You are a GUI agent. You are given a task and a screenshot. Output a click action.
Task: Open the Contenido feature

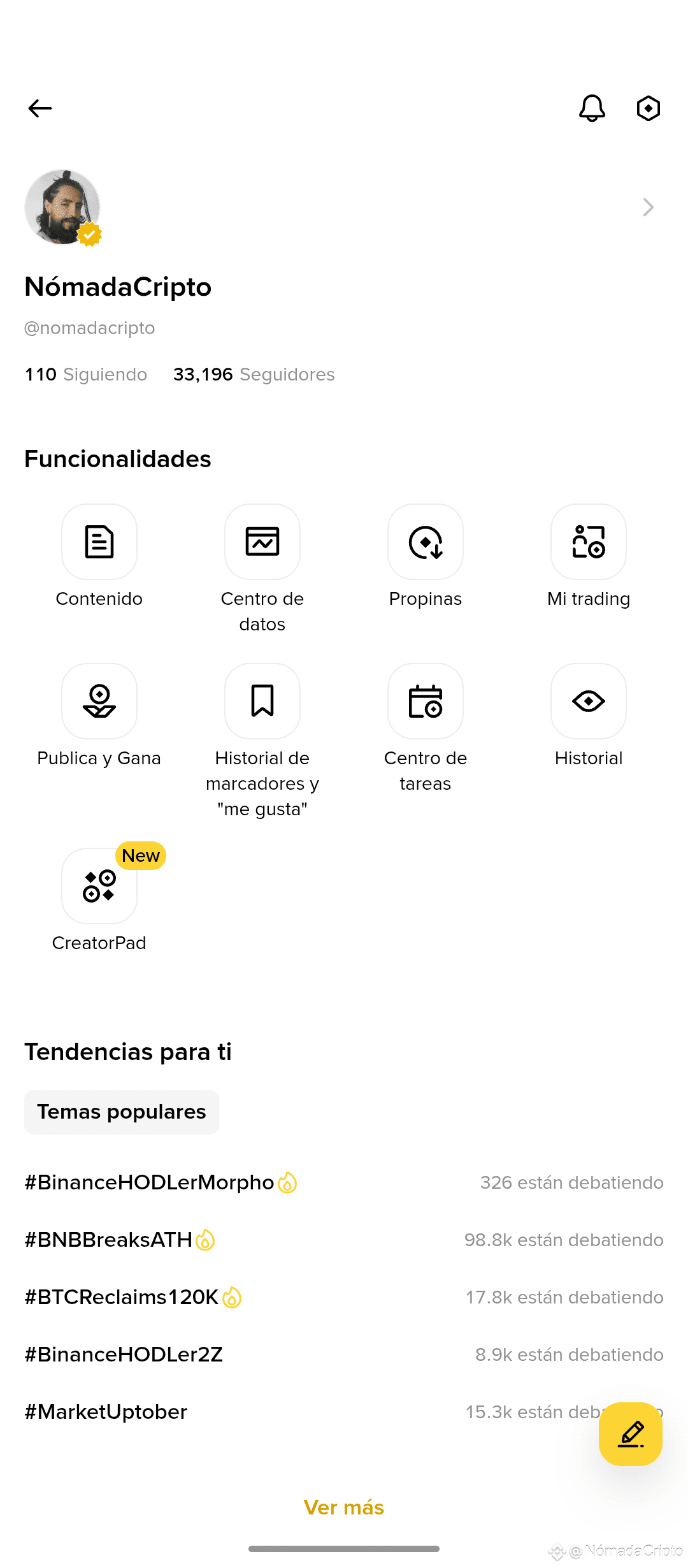click(x=99, y=542)
